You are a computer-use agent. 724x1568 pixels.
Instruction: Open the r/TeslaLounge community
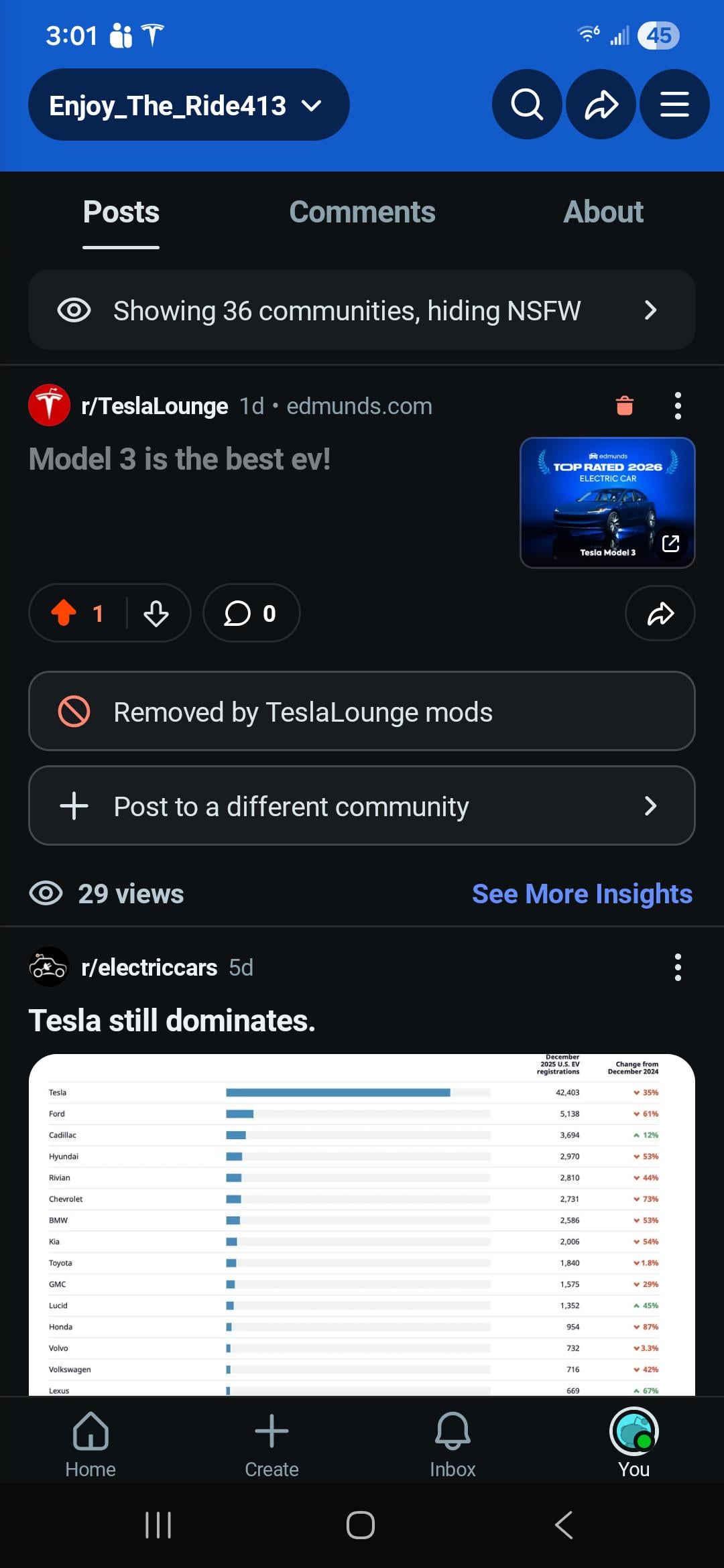[154, 406]
